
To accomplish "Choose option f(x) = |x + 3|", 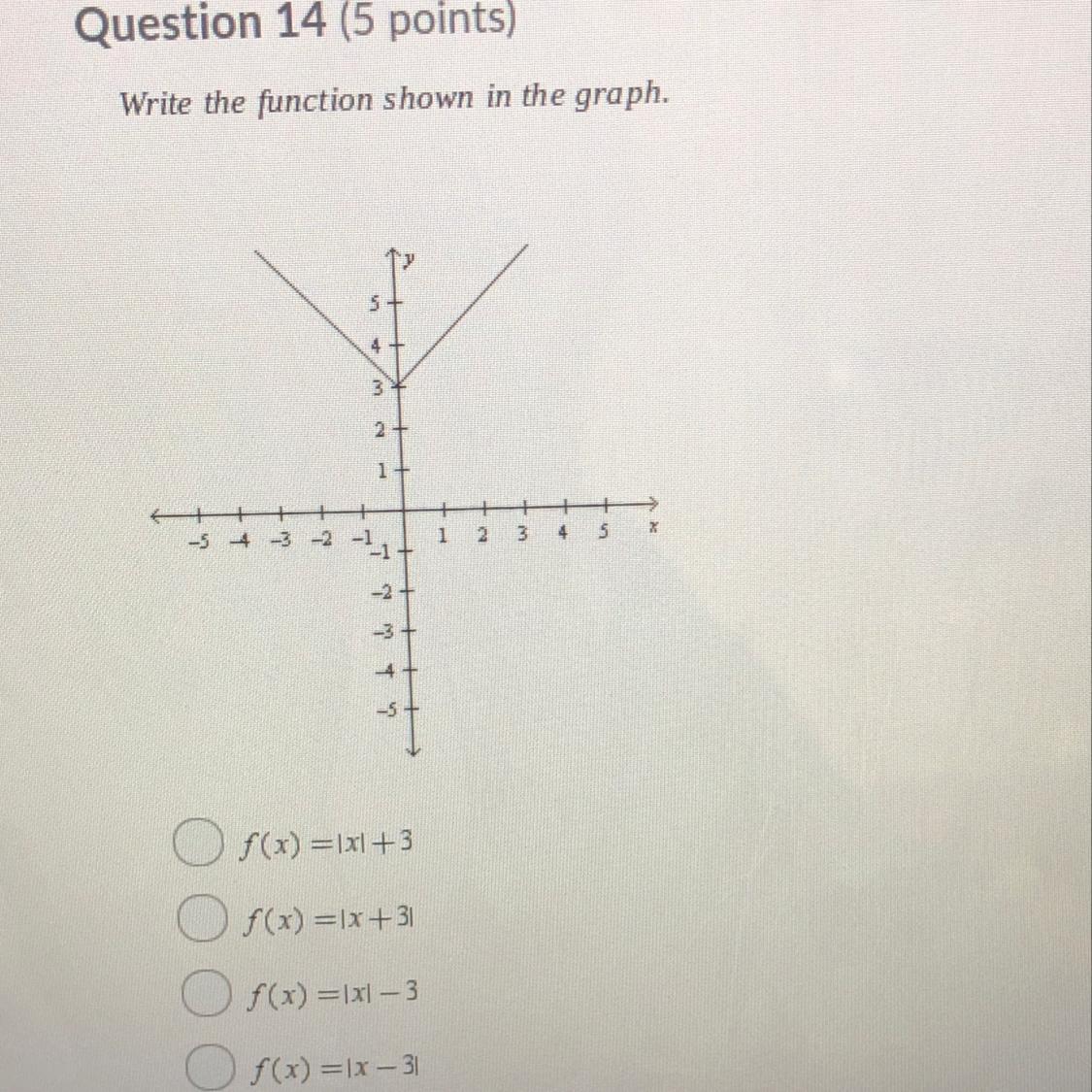I will point(199,919).
